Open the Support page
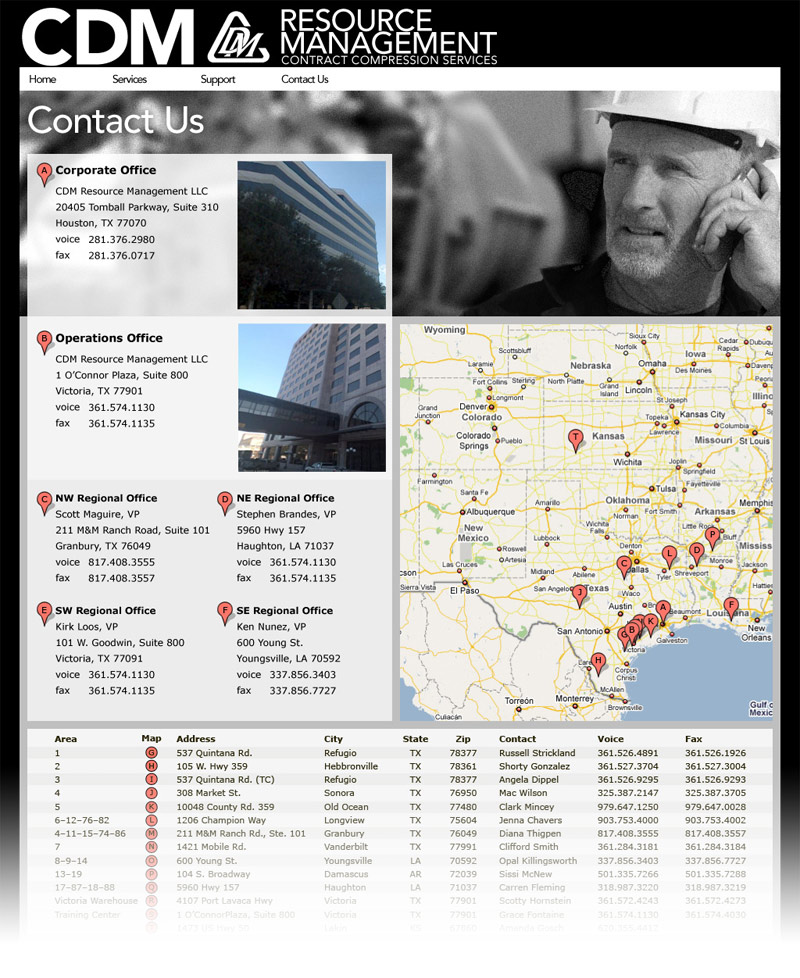Screen dimensions: 800x978 point(217,79)
